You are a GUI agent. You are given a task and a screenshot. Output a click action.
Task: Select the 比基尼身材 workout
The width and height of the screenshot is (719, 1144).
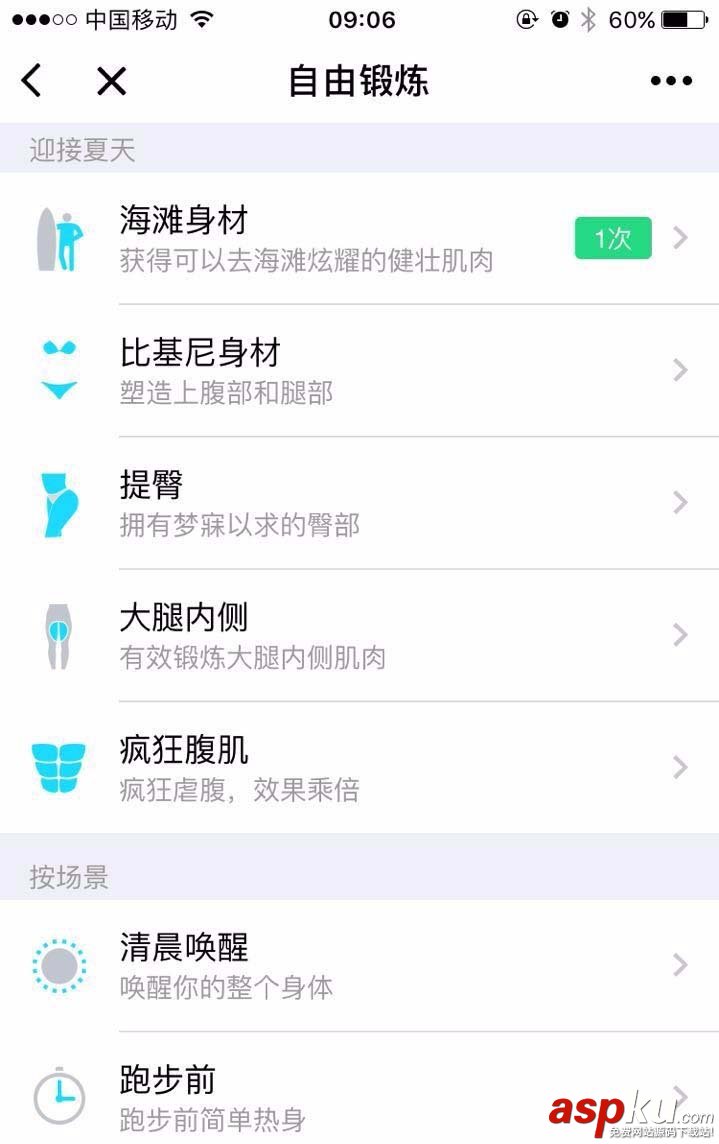click(360, 371)
